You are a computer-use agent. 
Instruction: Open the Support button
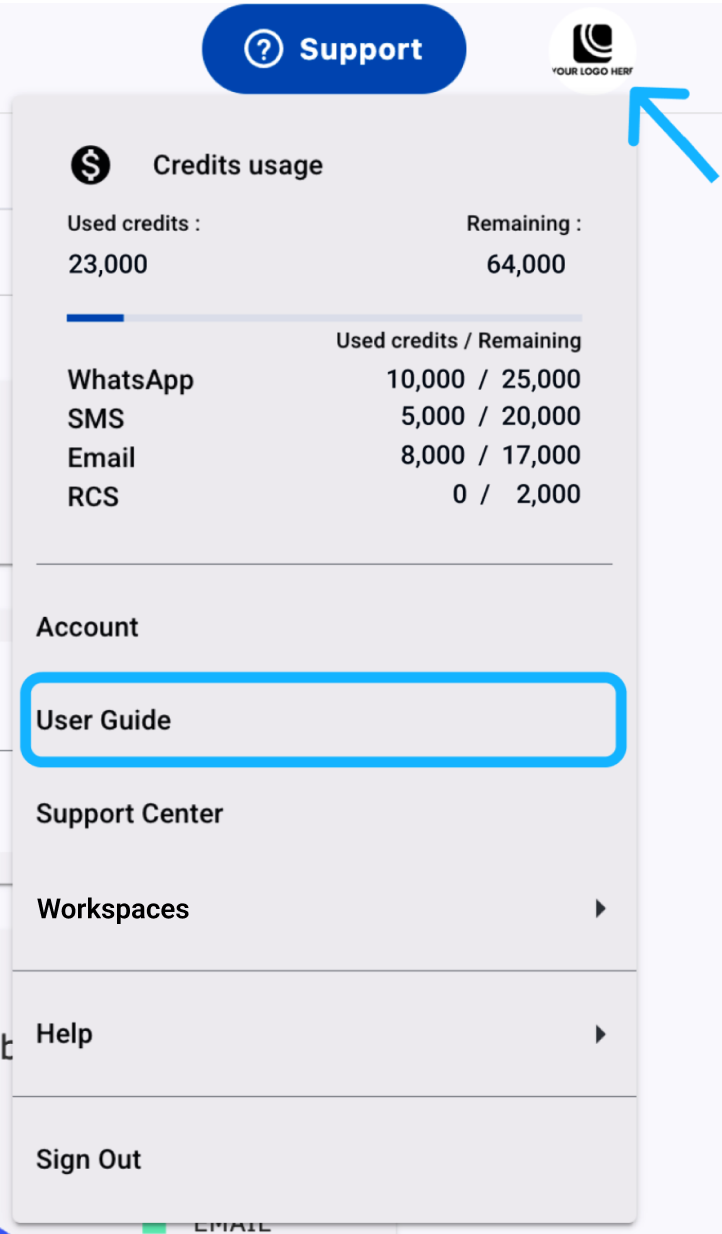click(x=334, y=49)
